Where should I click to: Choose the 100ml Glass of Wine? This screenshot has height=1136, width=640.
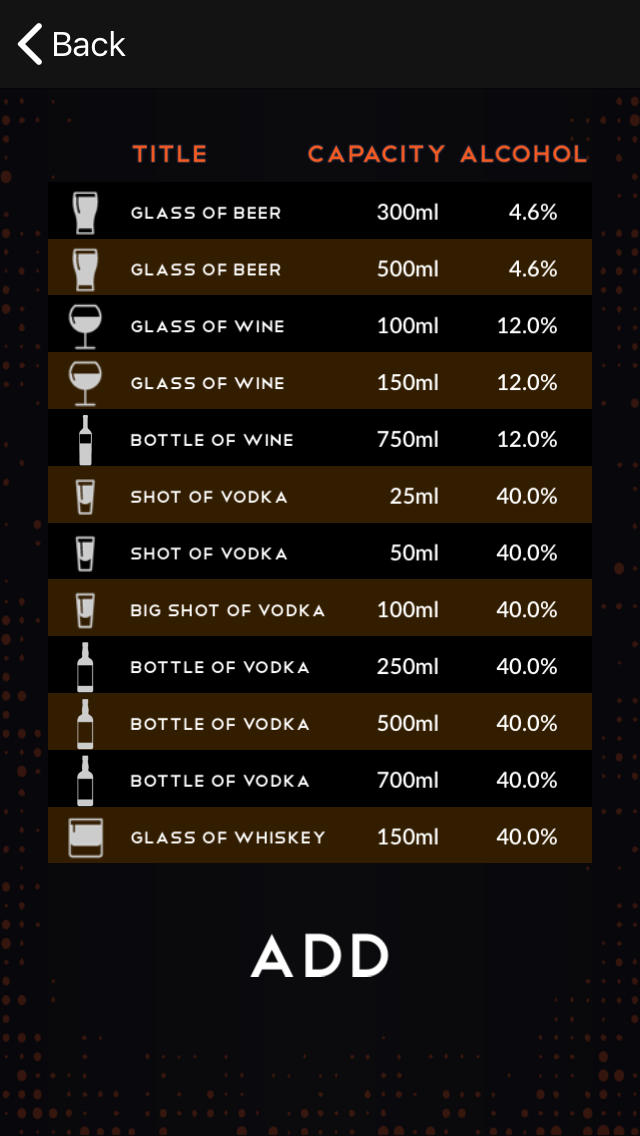tap(320, 326)
